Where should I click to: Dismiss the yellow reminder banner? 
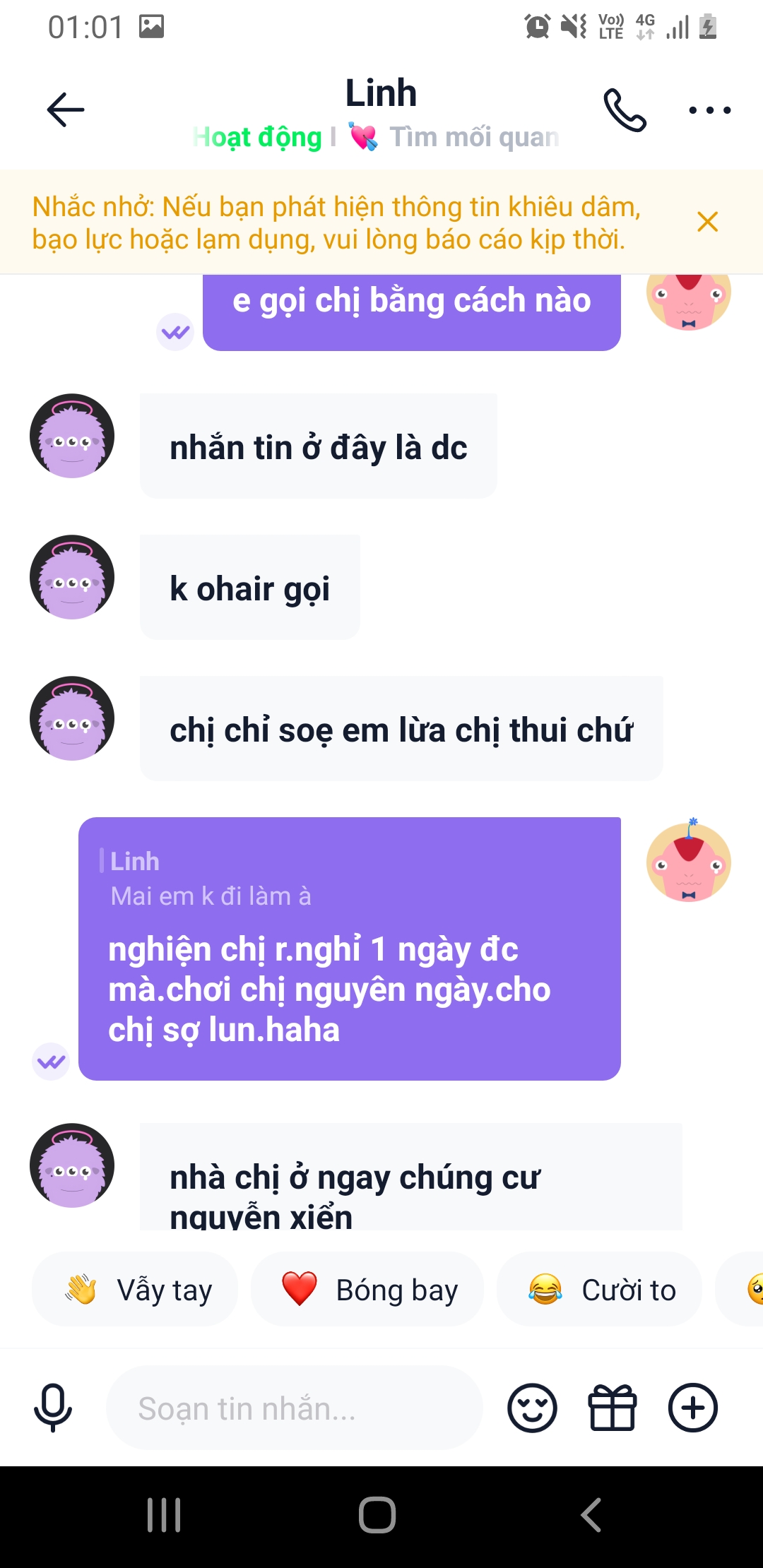(707, 222)
